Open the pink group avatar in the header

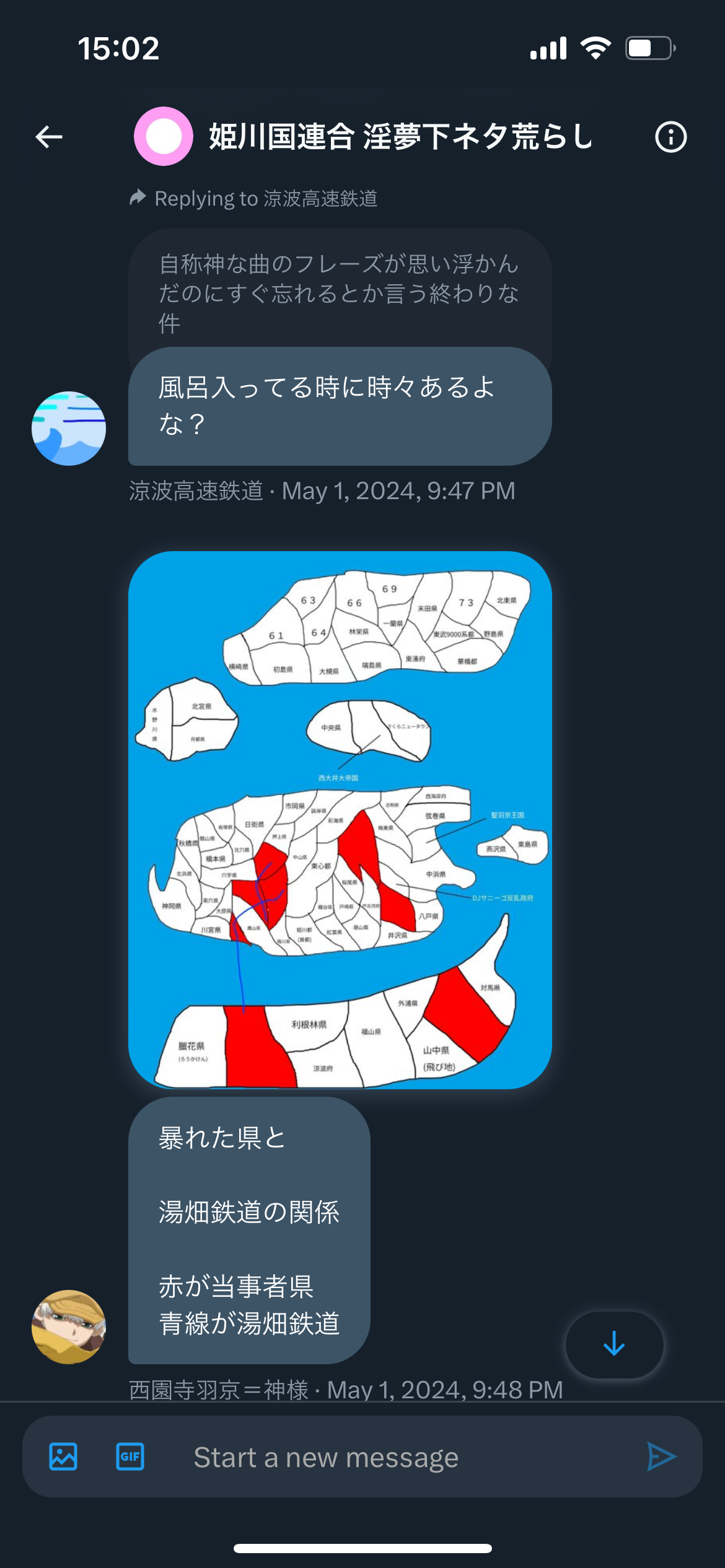[164, 136]
